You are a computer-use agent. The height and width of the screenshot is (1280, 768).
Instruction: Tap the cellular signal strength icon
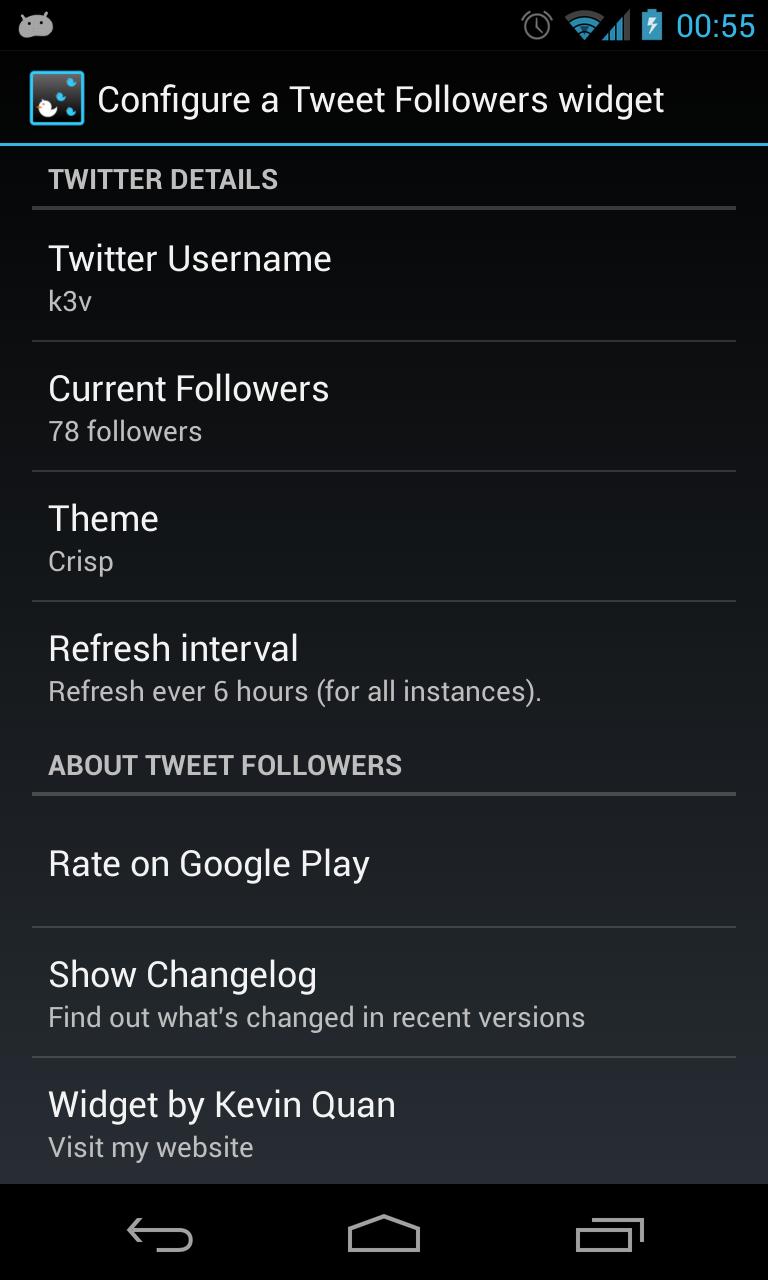click(x=618, y=24)
